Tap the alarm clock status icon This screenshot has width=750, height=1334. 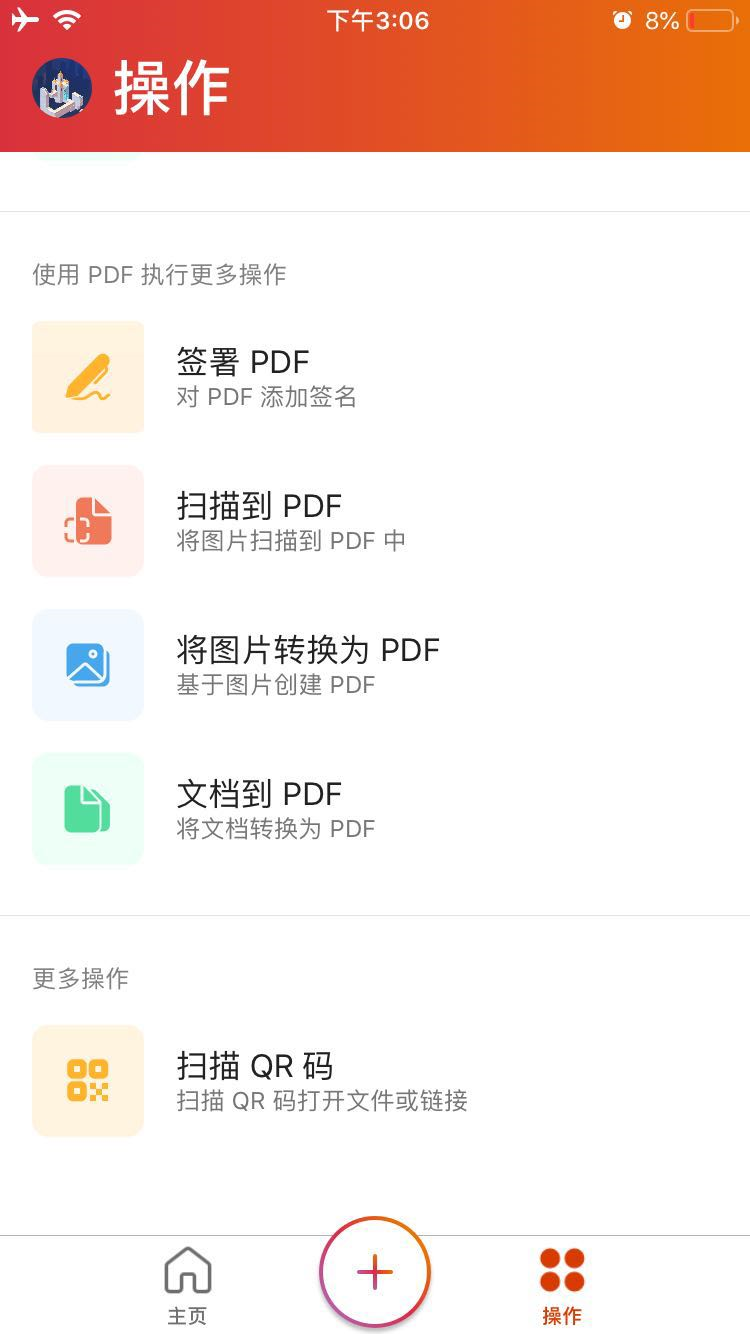pos(623,20)
